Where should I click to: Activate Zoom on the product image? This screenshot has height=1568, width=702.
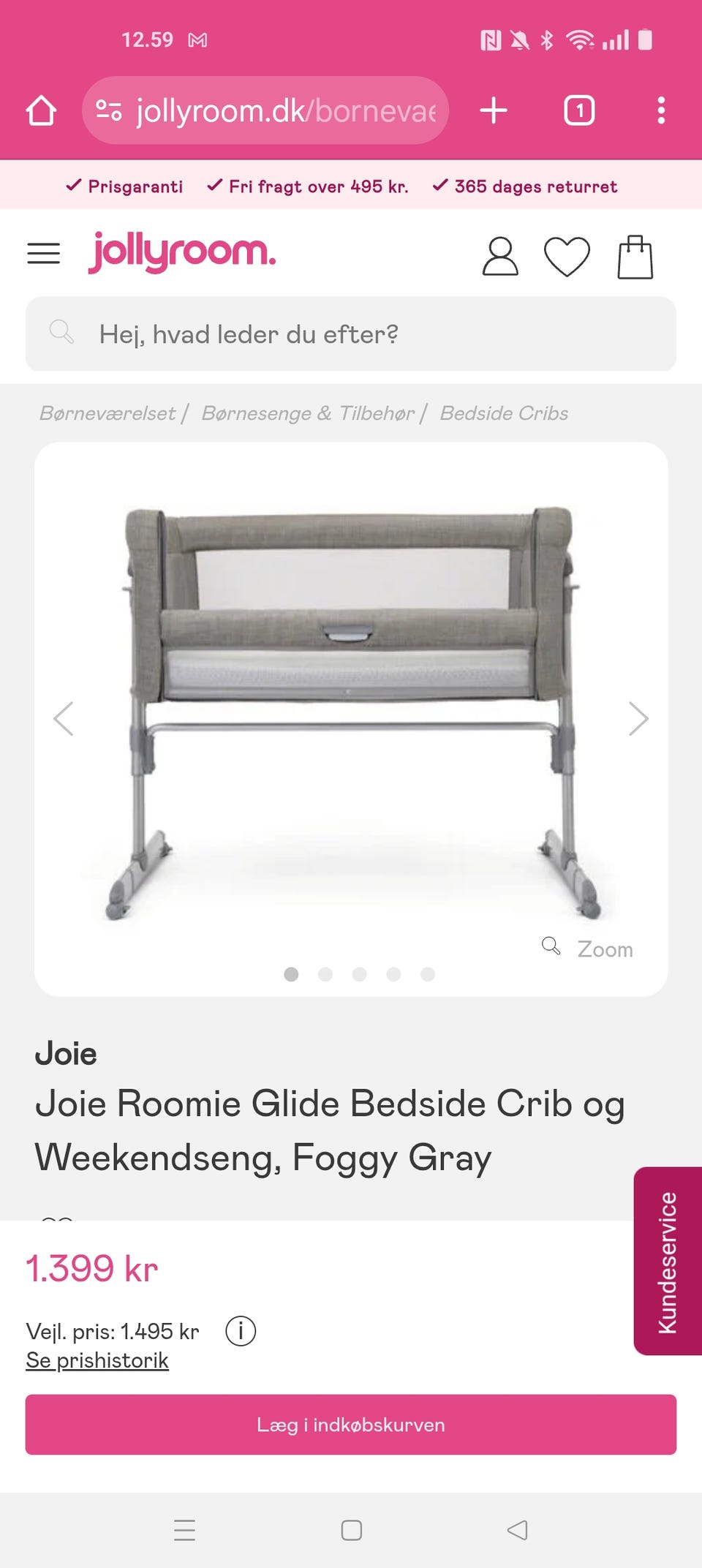(x=587, y=949)
